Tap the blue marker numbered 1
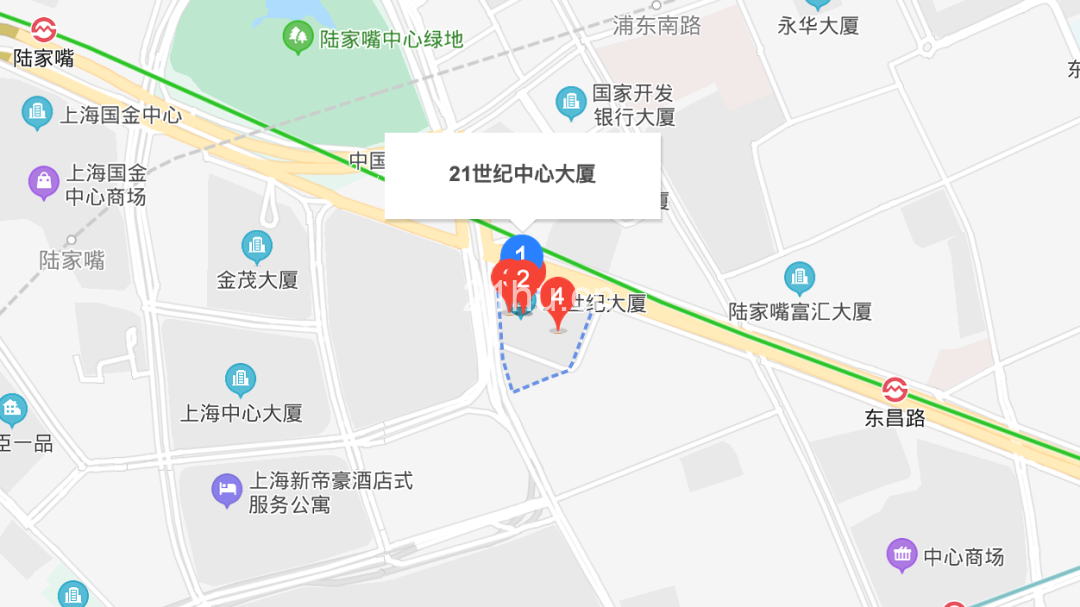Image resolution: width=1080 pixels, height=607 pixels. (x=520, y=251)
